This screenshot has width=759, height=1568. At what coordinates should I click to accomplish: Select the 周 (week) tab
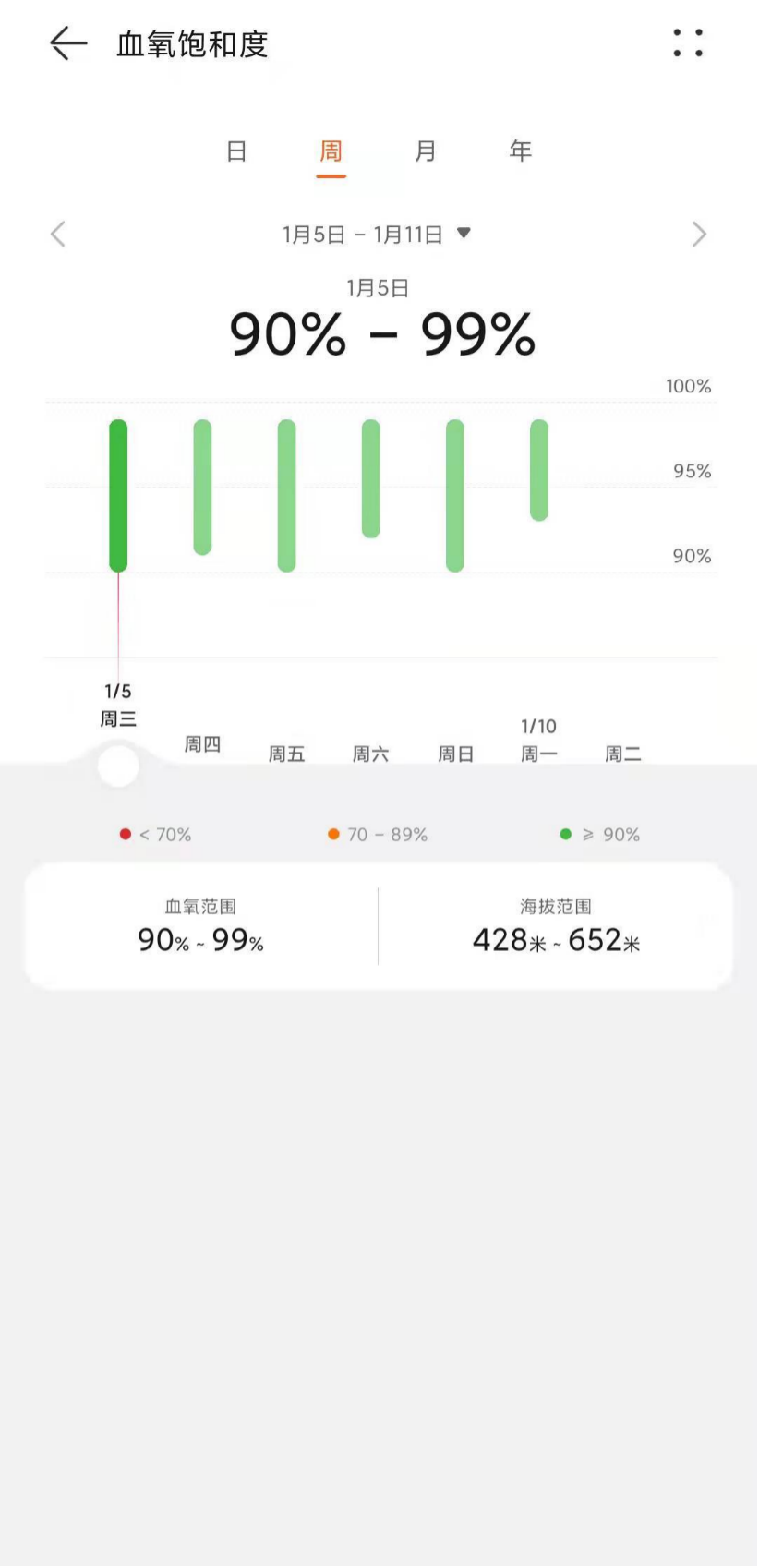[331, 151]
